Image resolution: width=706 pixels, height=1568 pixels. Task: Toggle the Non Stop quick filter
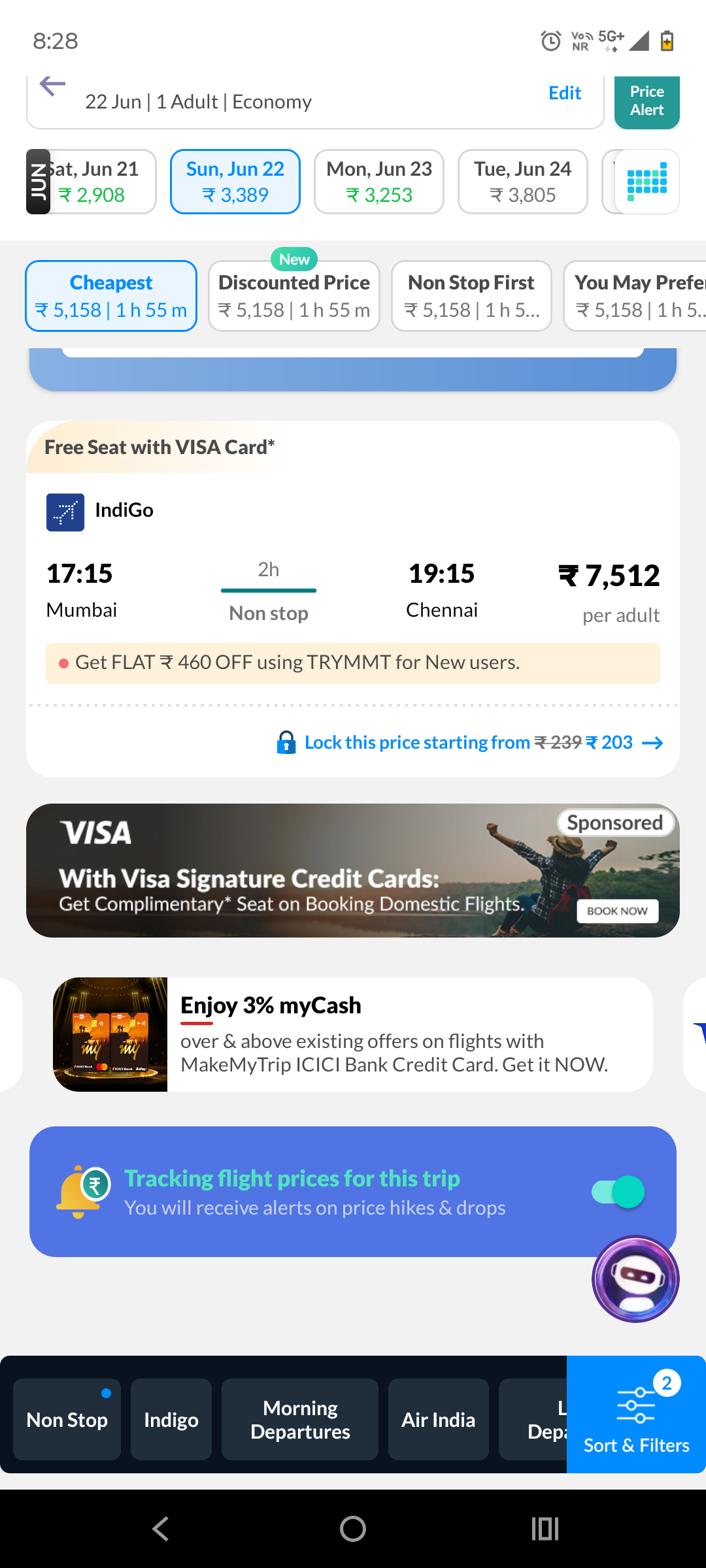tap(67, 1419)
